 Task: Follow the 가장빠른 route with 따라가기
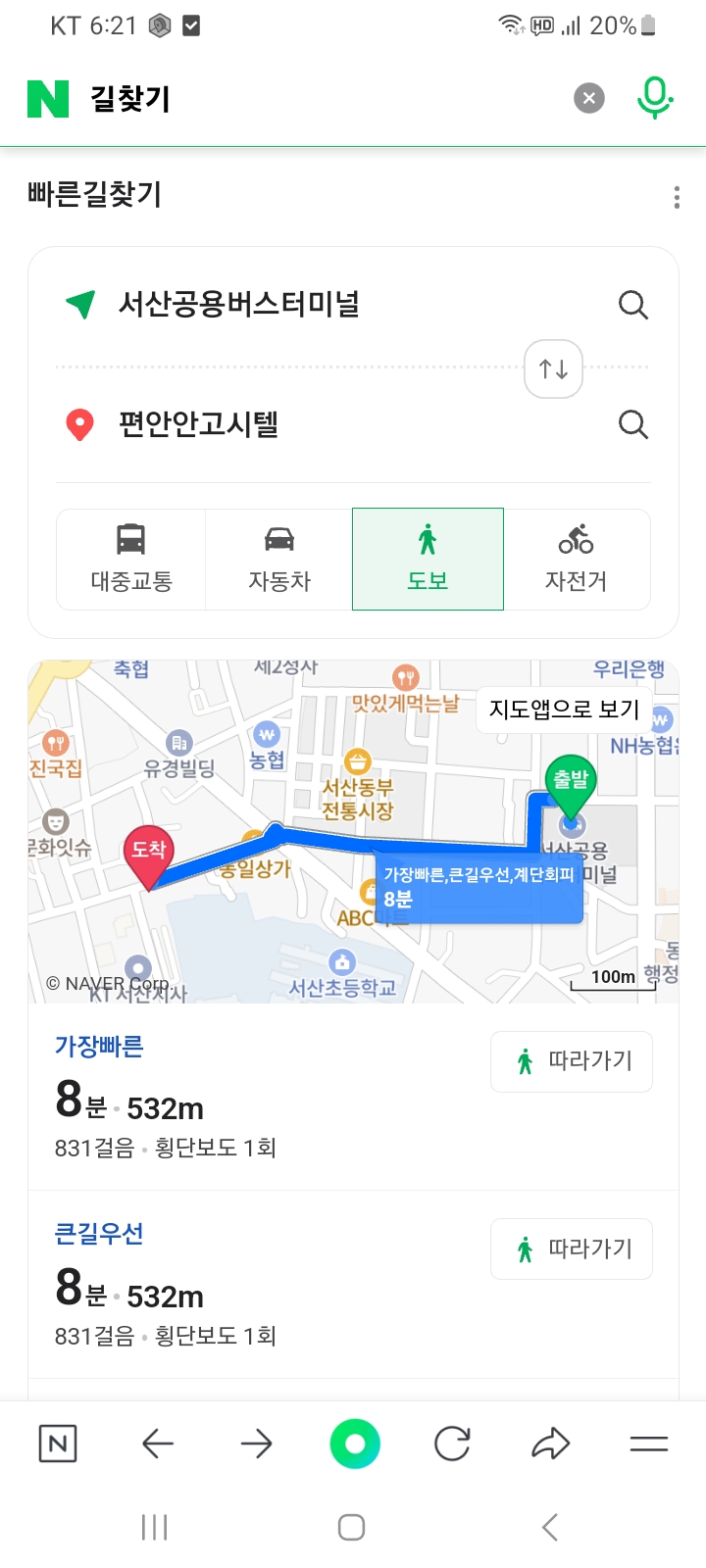tap(572, 1061)
